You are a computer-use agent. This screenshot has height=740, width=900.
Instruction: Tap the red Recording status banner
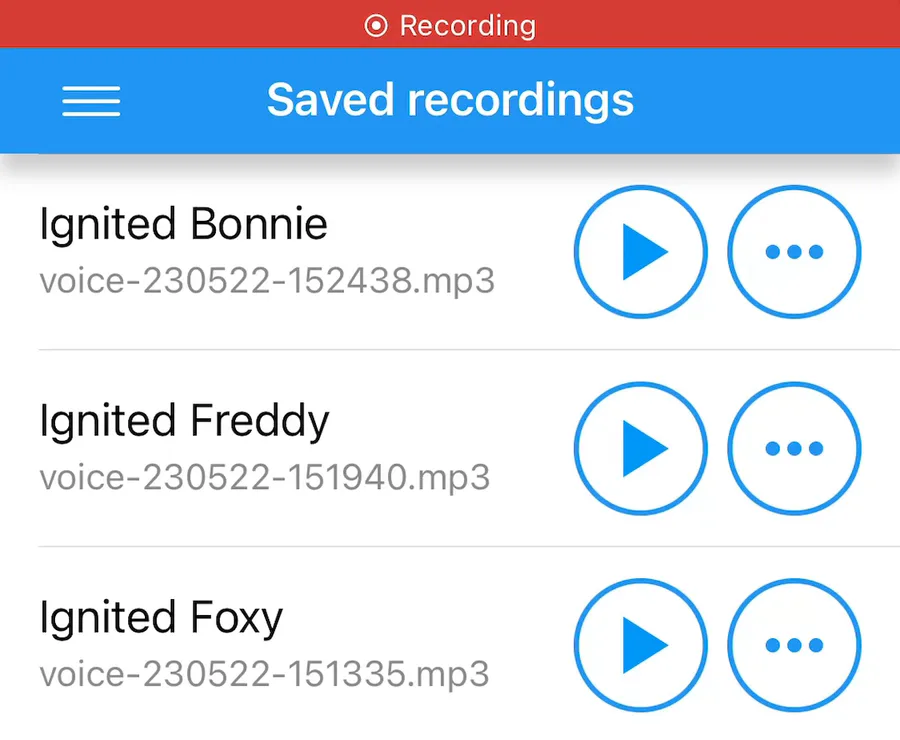point(450,25)
